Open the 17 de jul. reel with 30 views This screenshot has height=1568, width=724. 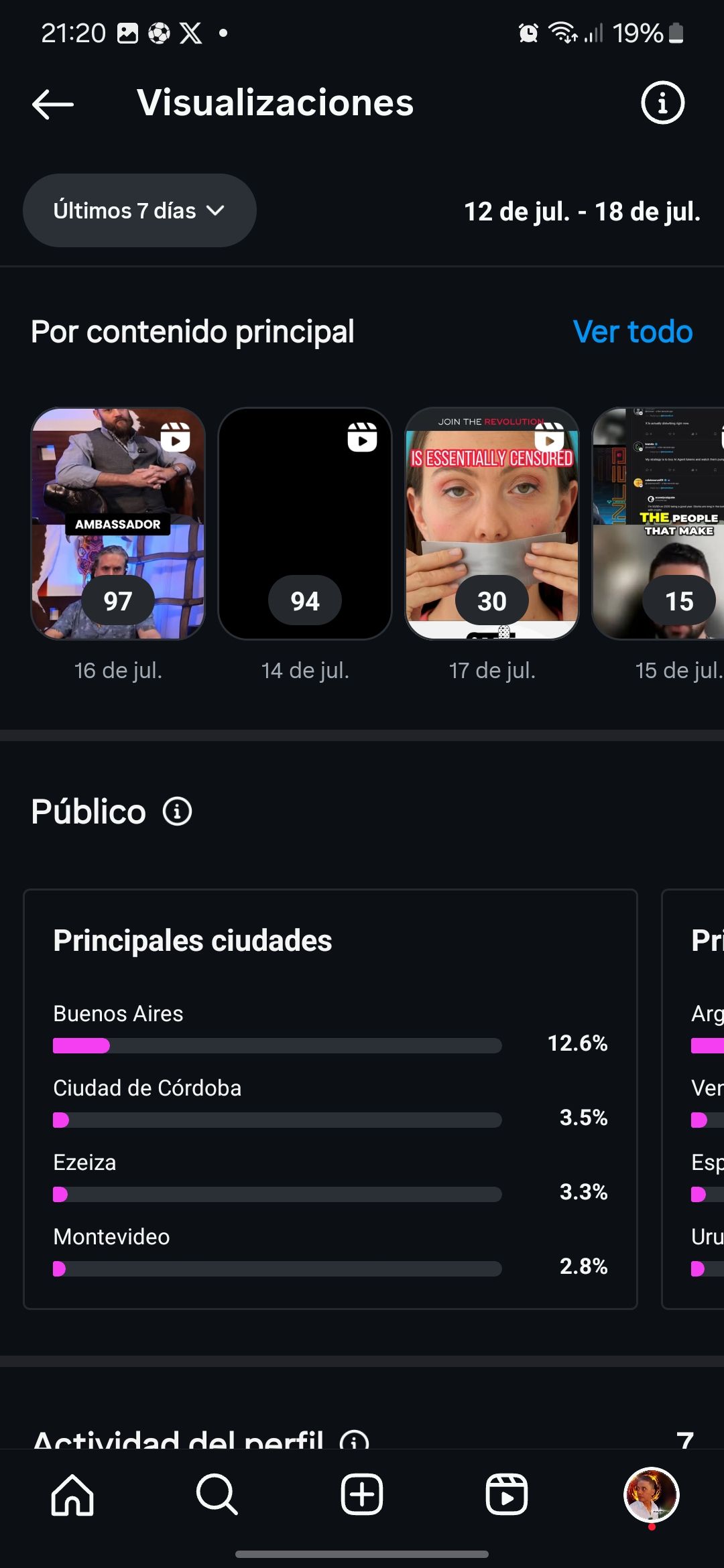tap(492, 523)
